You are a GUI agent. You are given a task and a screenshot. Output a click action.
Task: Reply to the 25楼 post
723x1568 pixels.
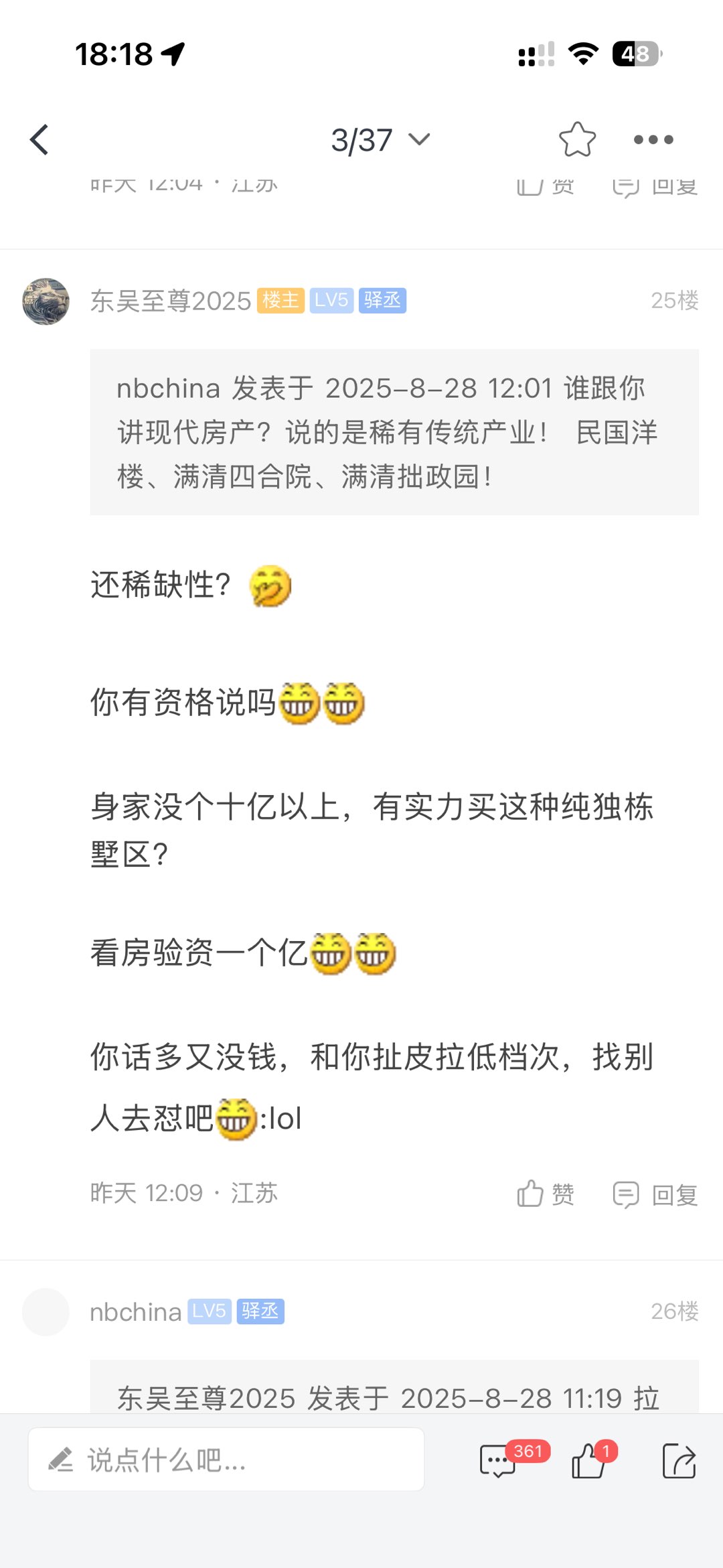click(x=655, y=1194)
